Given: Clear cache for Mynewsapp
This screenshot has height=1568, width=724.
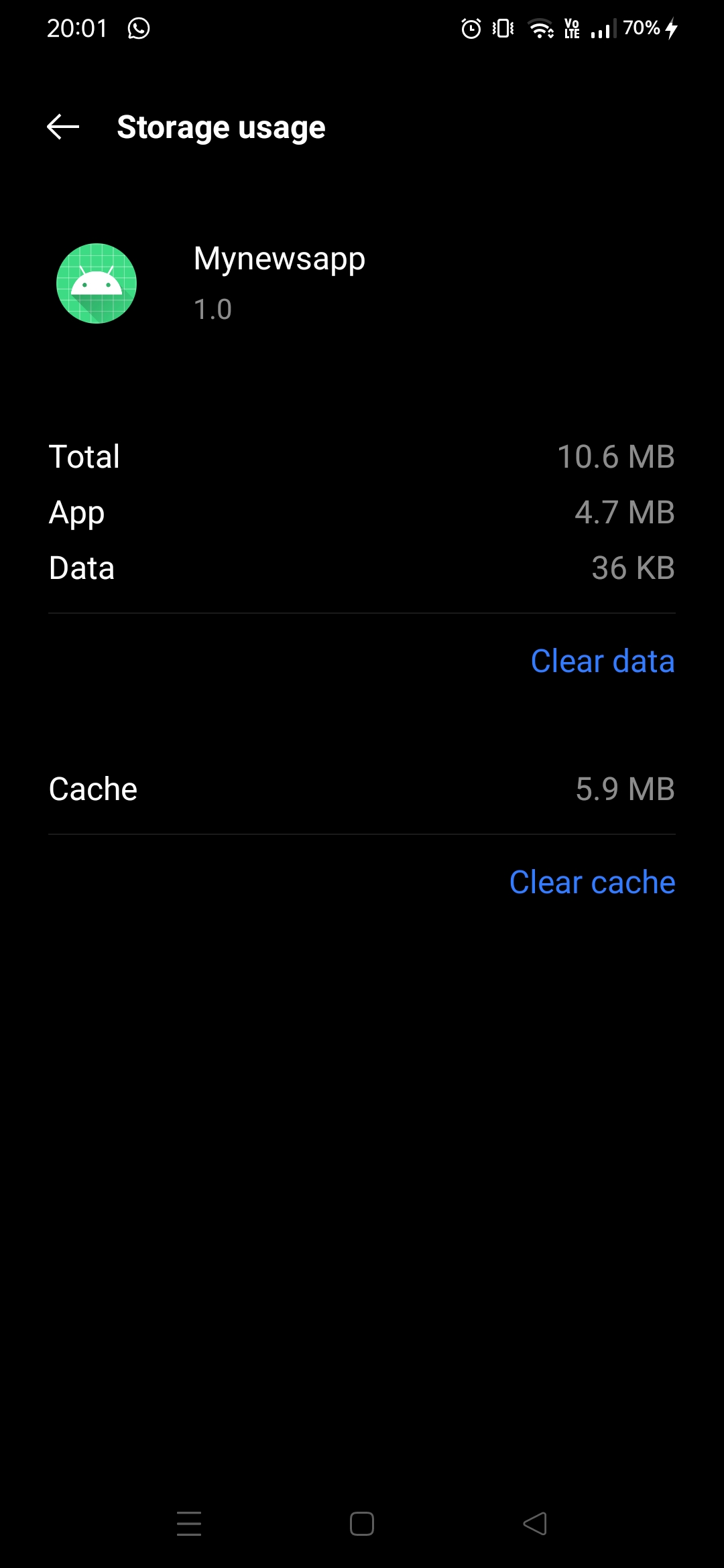Looking at the screenshot, I should click(592, 882).
